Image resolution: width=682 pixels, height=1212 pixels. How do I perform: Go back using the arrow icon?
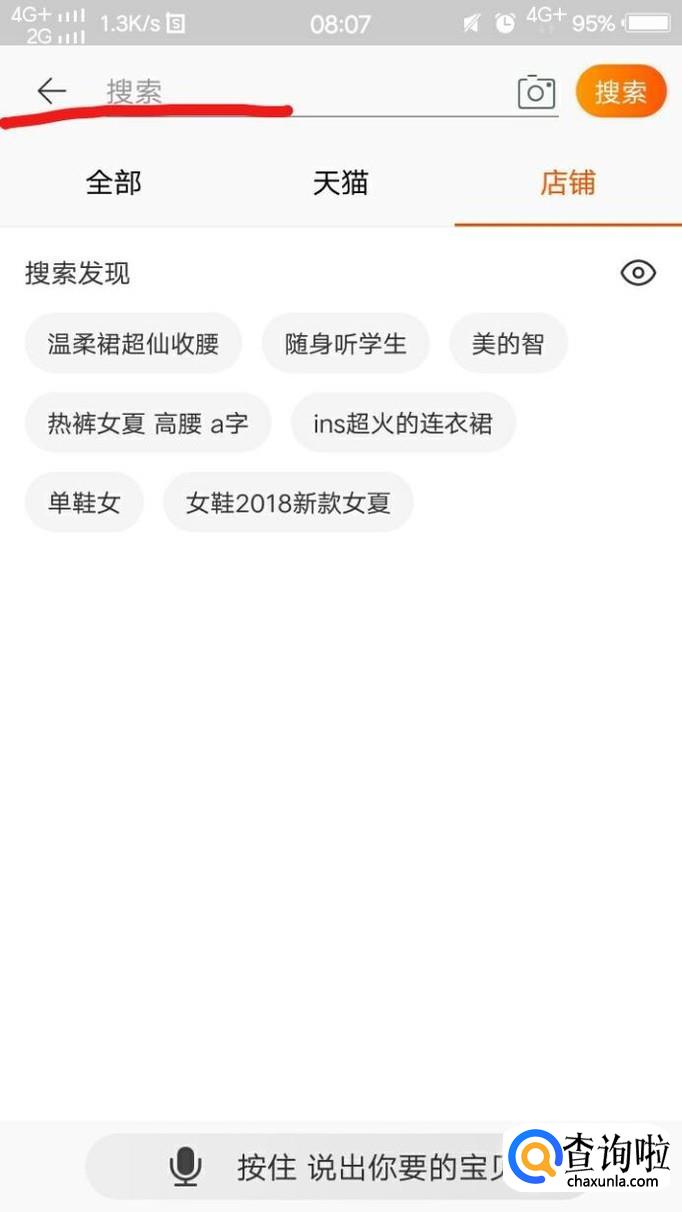(x=51, y=92)
